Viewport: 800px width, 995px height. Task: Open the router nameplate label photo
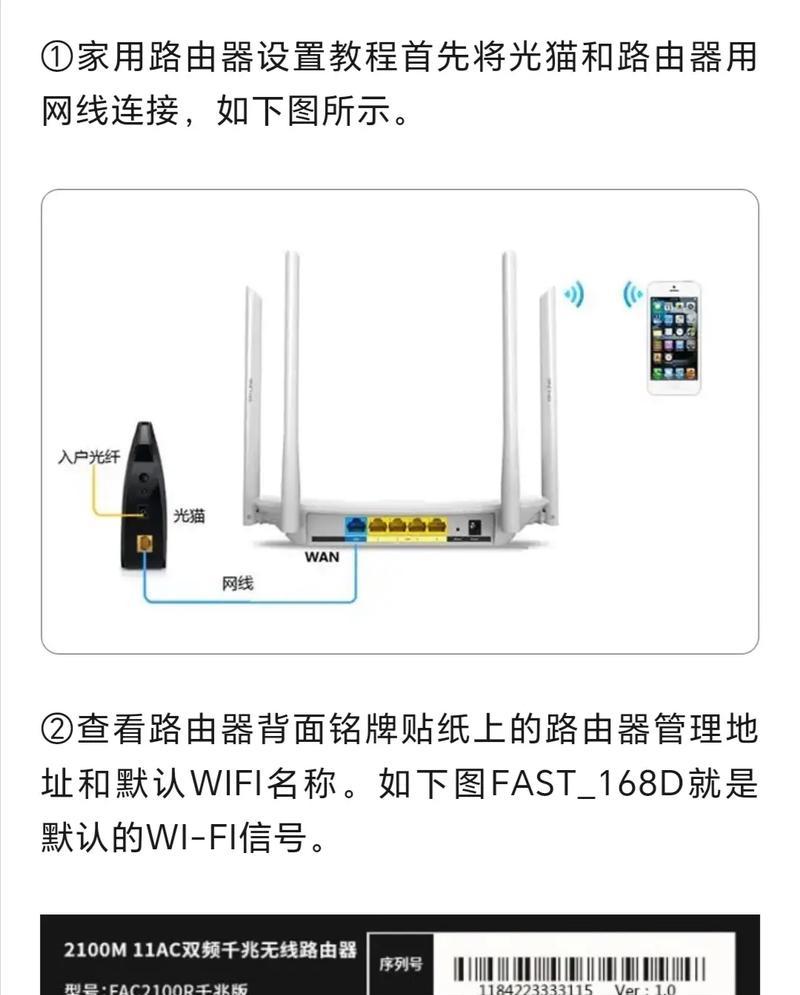click(x=400, y=956)
